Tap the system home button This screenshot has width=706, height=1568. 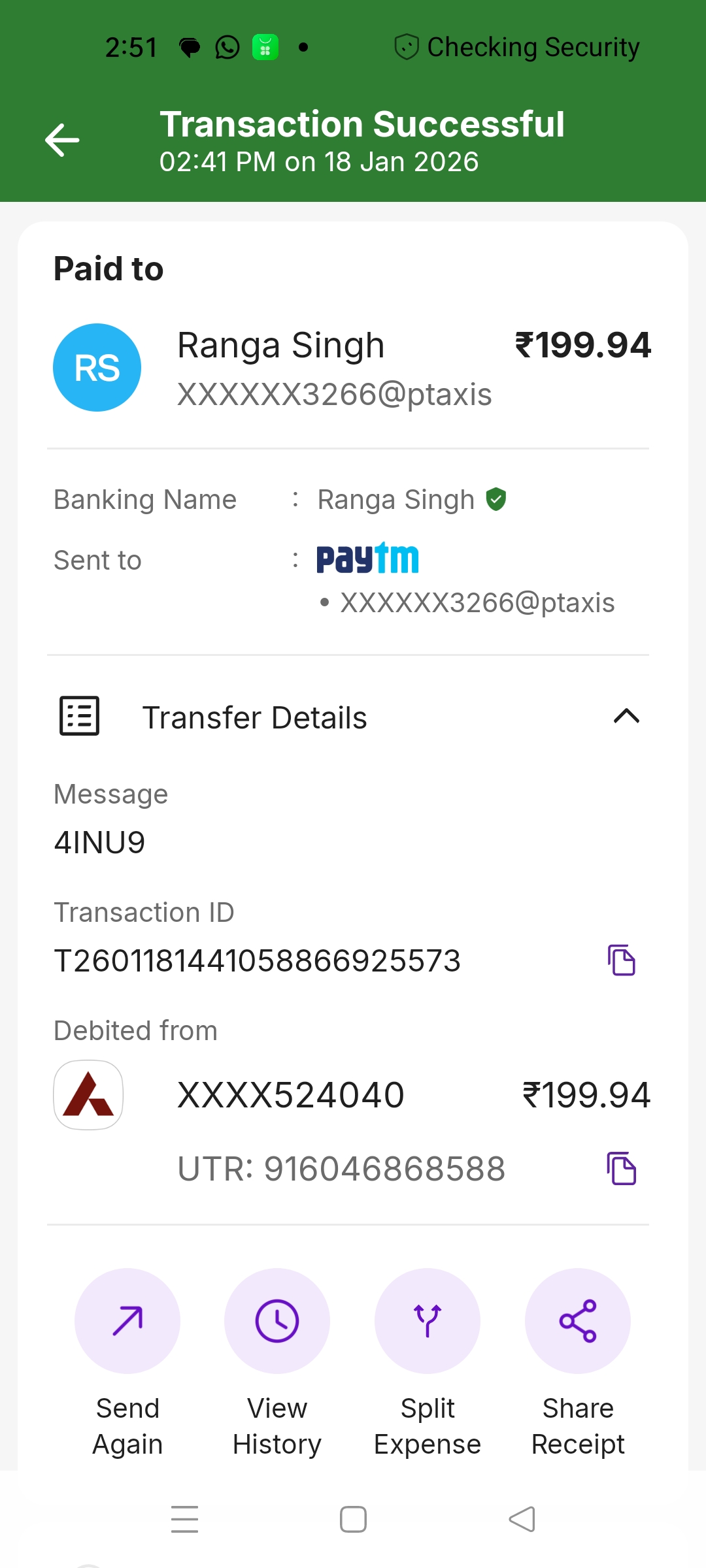[353, 1519]
